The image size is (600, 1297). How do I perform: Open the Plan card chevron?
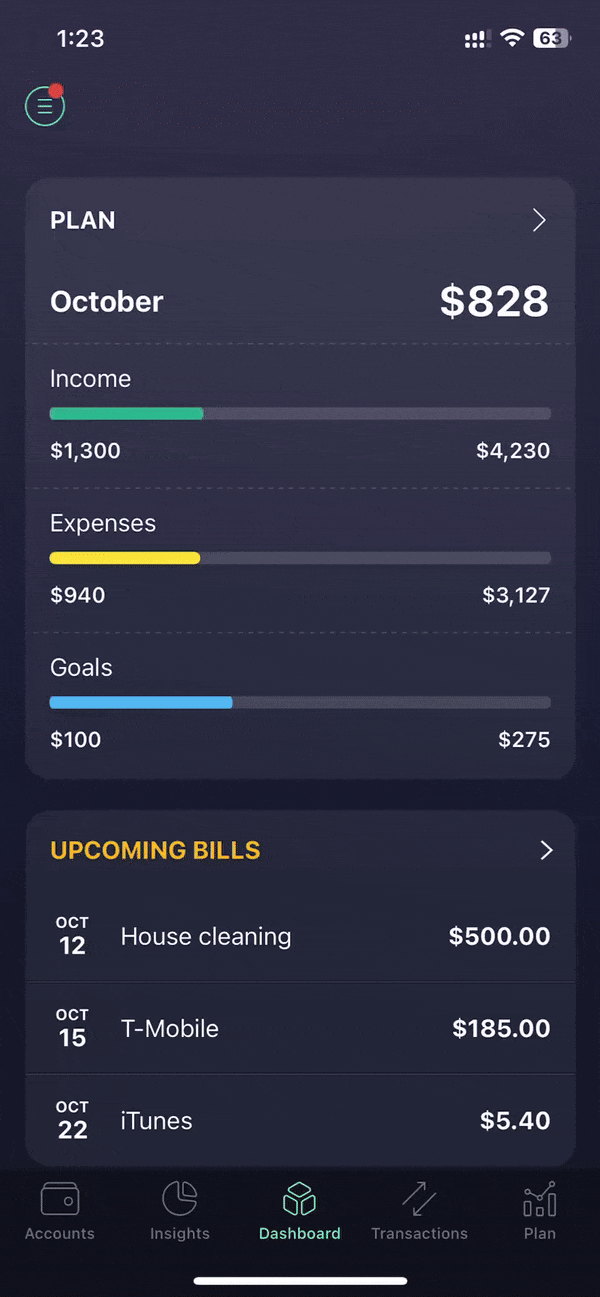[x=539, y=220]
